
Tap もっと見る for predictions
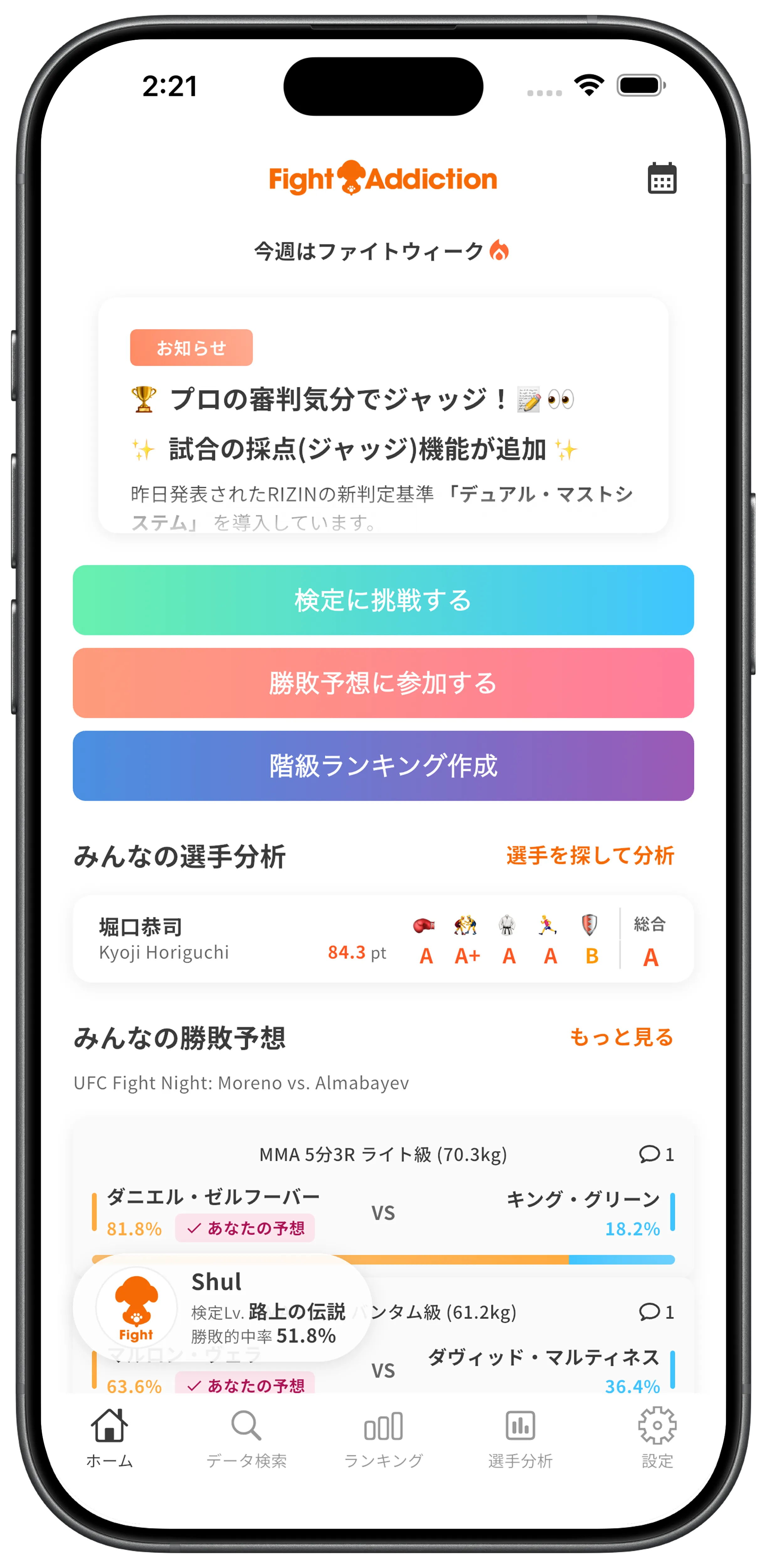pyautogui.click(x=621, y=1037)
